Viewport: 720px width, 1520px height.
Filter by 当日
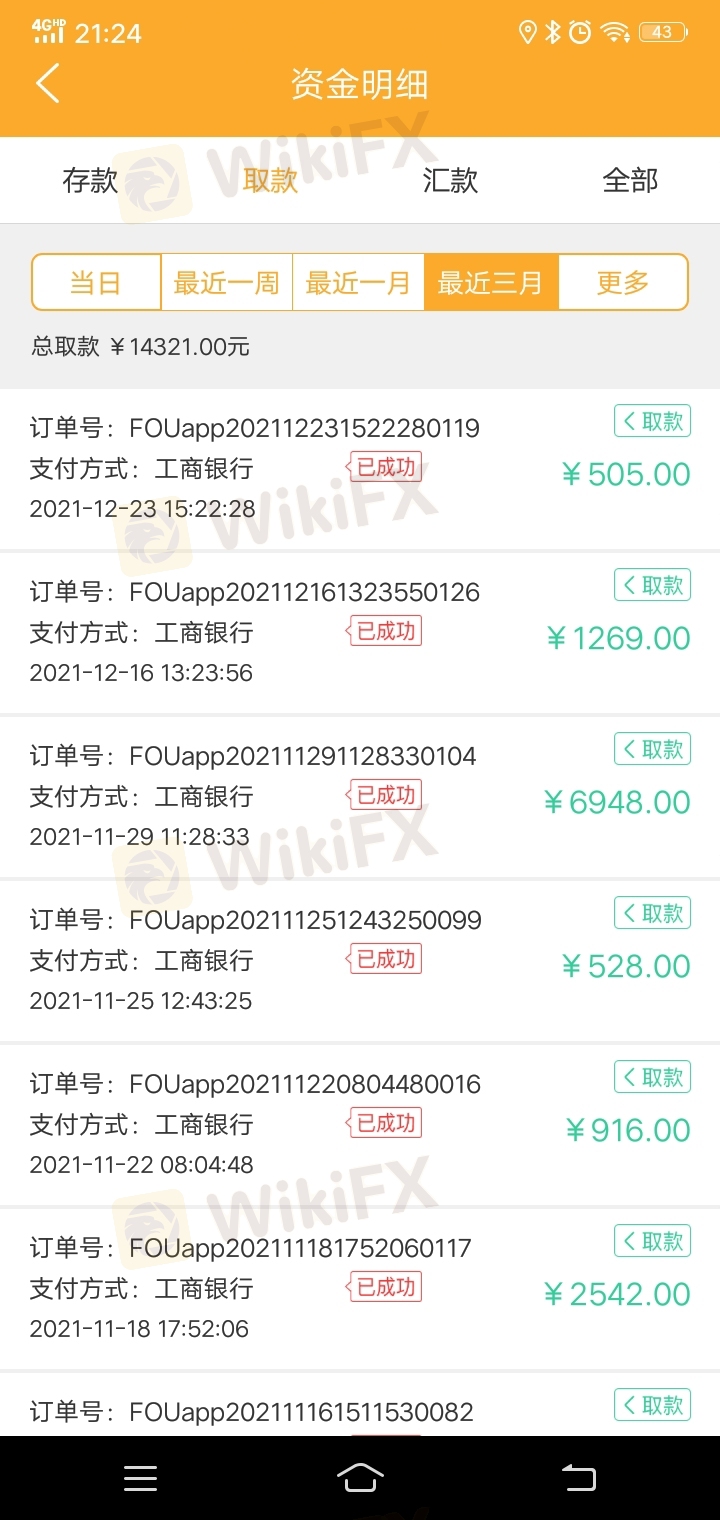pos(96,282)
